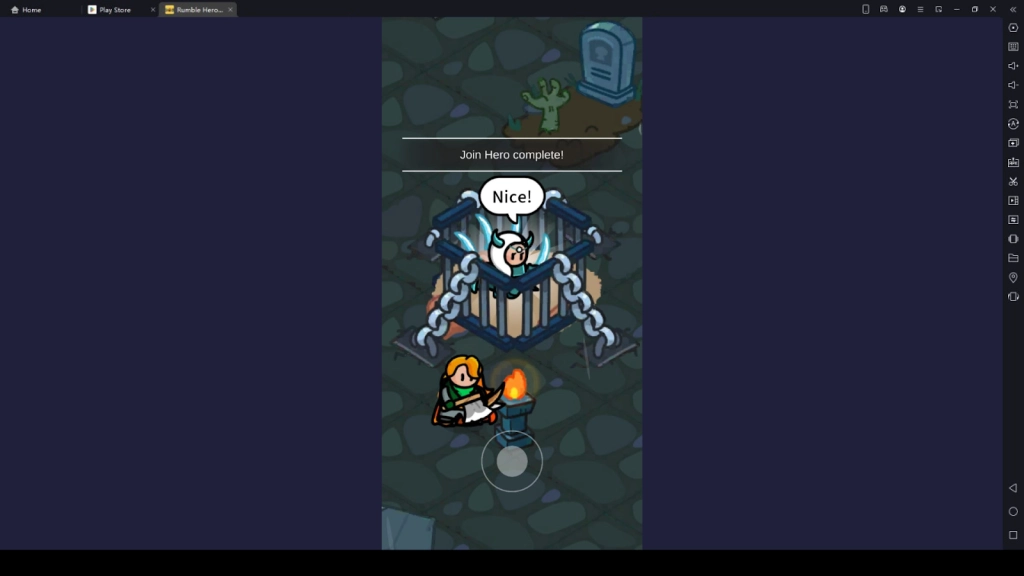Switch to the Home tab
The height and width of the screenshot is (576, 1024).
tap(32, 9)
